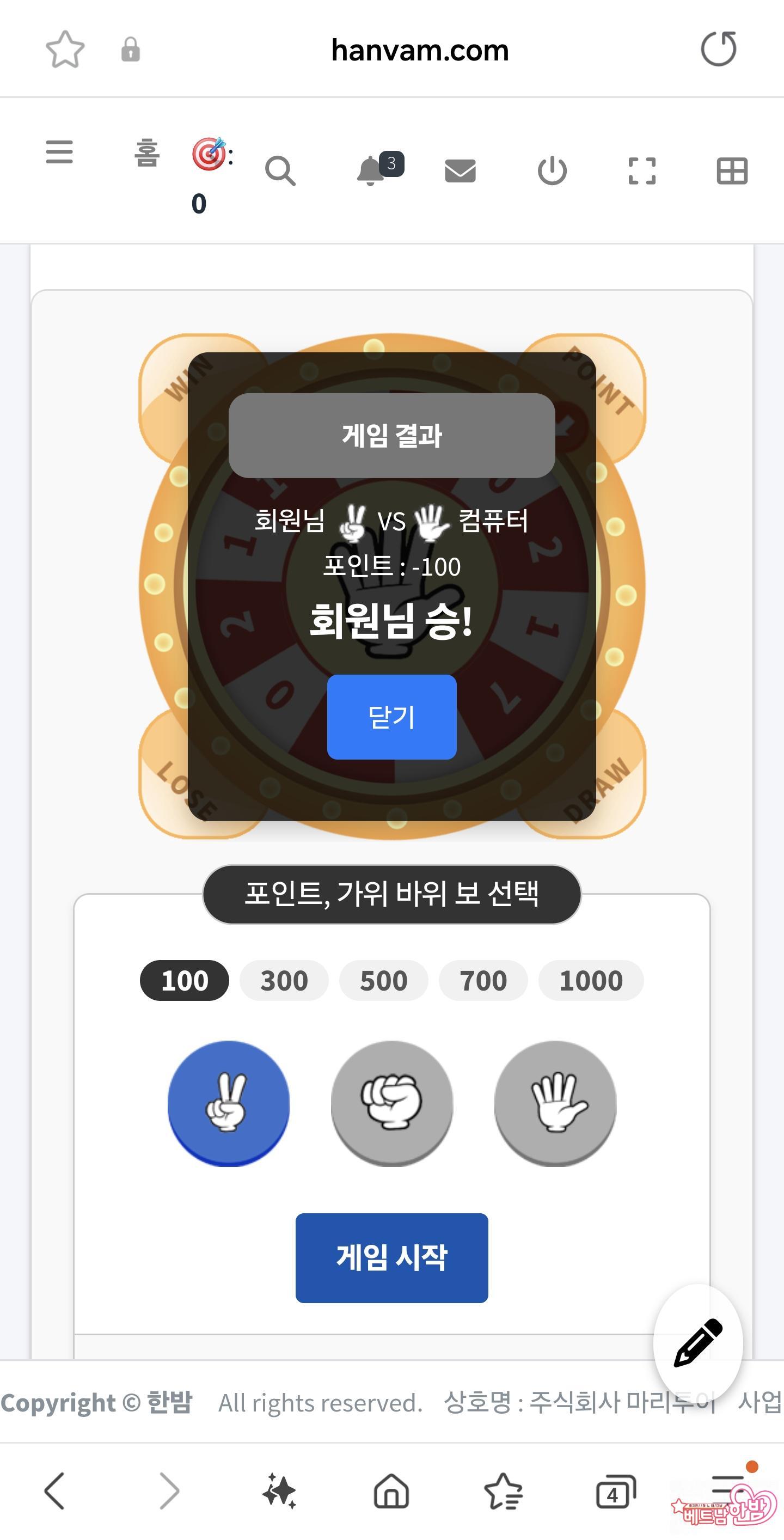Screen dimensions: 784x1540
Task: Start the game with 게임 시작
Action: coord(391,1257)
